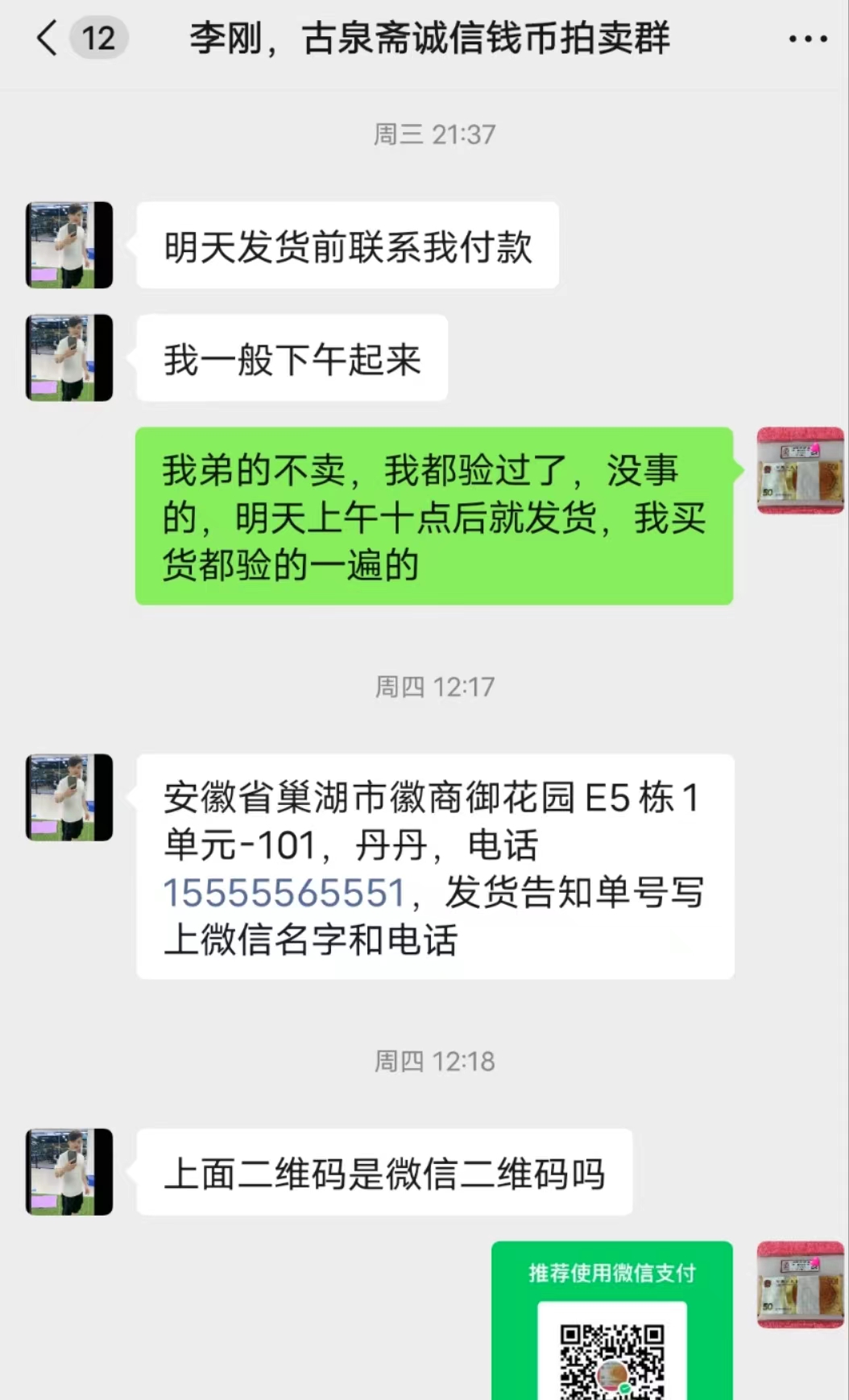This screenshot has height=1400, width=849.
Task: Open my own avatar beside the green message
Action: pyautogui.click(x=800, y=471)
